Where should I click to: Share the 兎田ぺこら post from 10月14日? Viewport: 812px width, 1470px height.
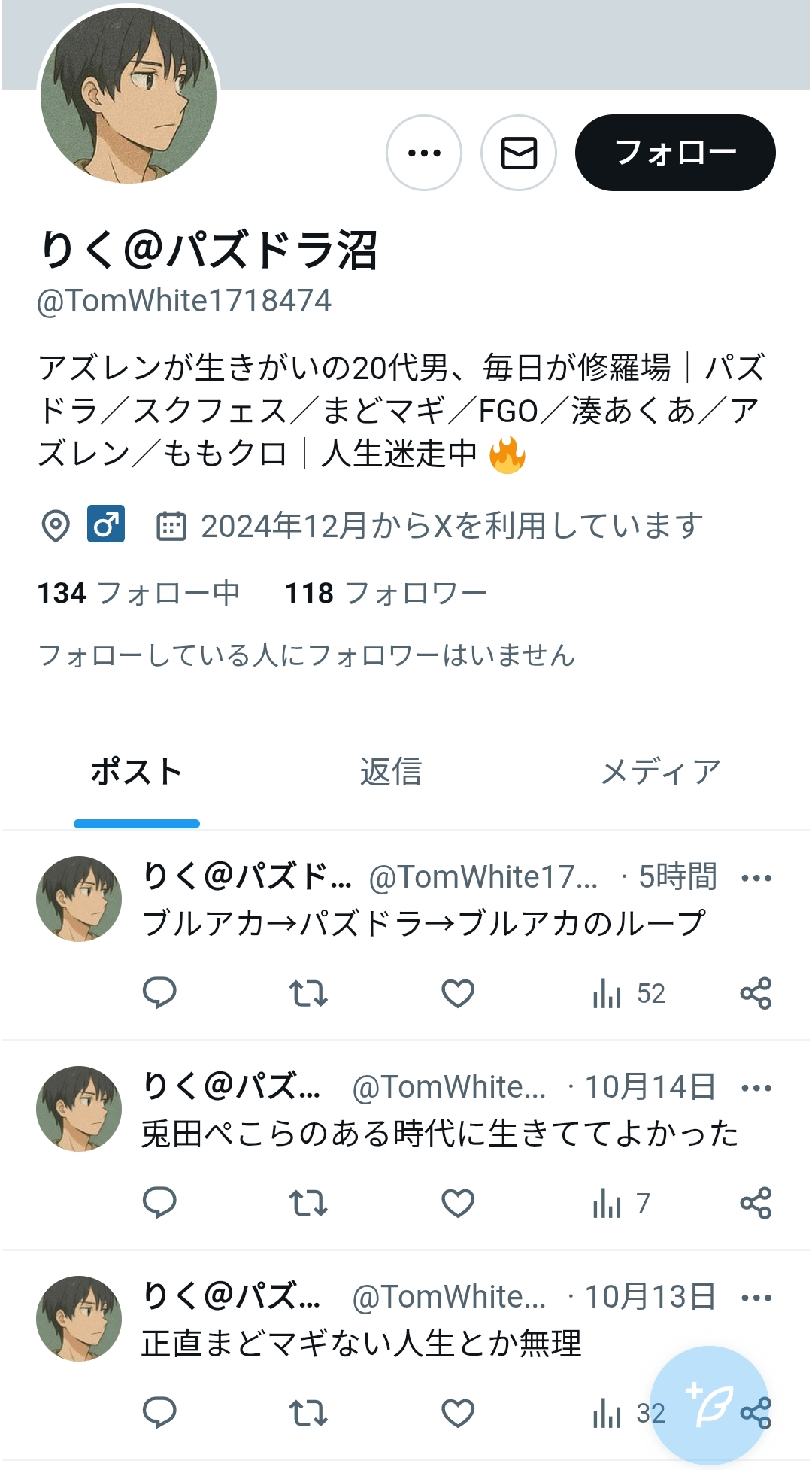point(756,1203)
